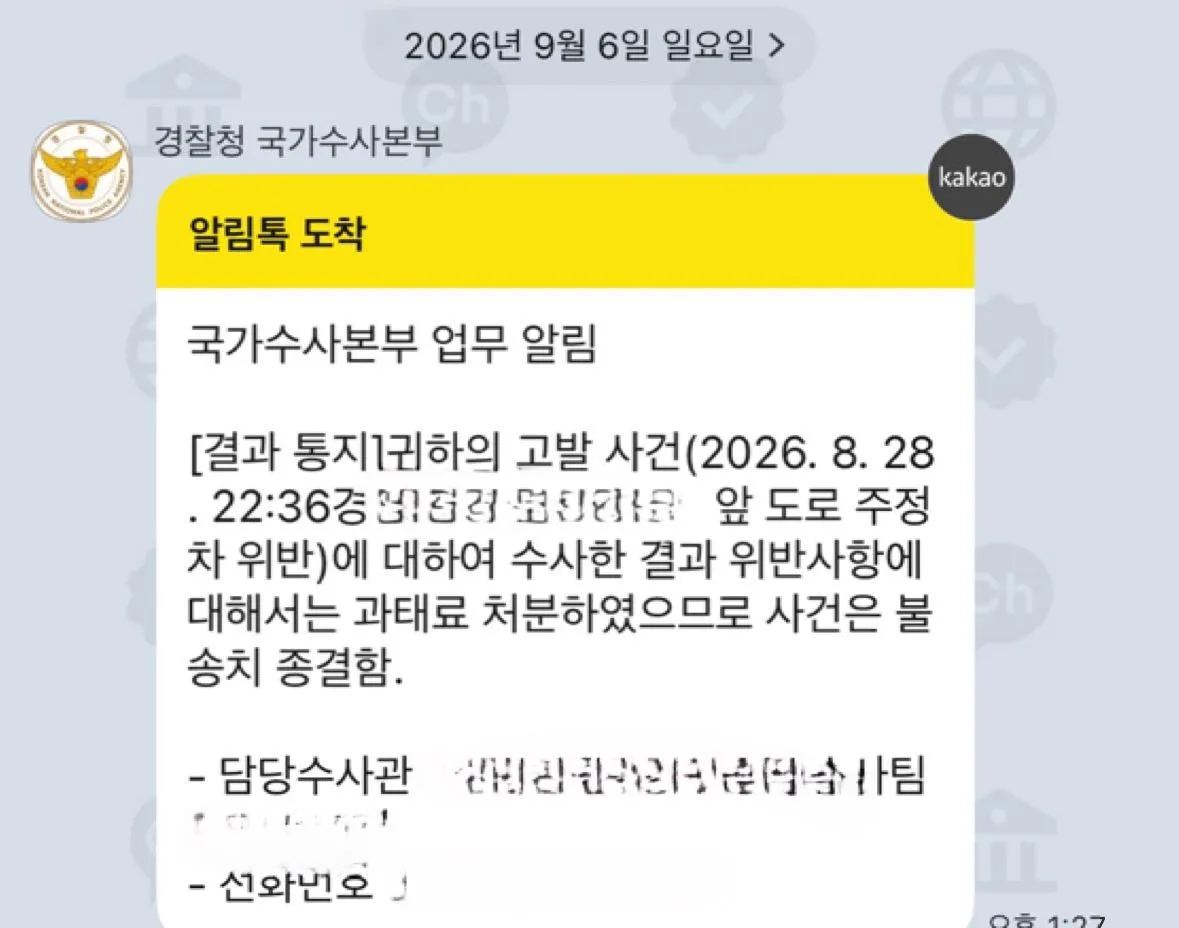Open the 경찰청 국가수사본부 profile picture
1179x928 pixels.
(x=81, y=171)
